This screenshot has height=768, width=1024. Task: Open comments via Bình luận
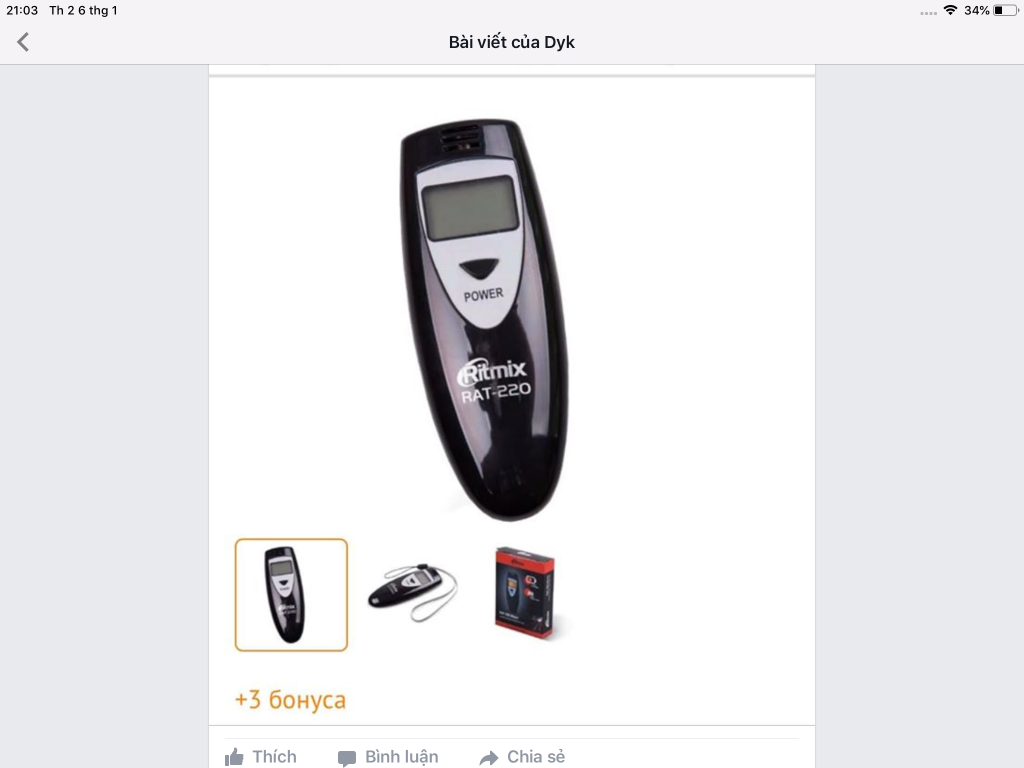click(x=388, y=756)
